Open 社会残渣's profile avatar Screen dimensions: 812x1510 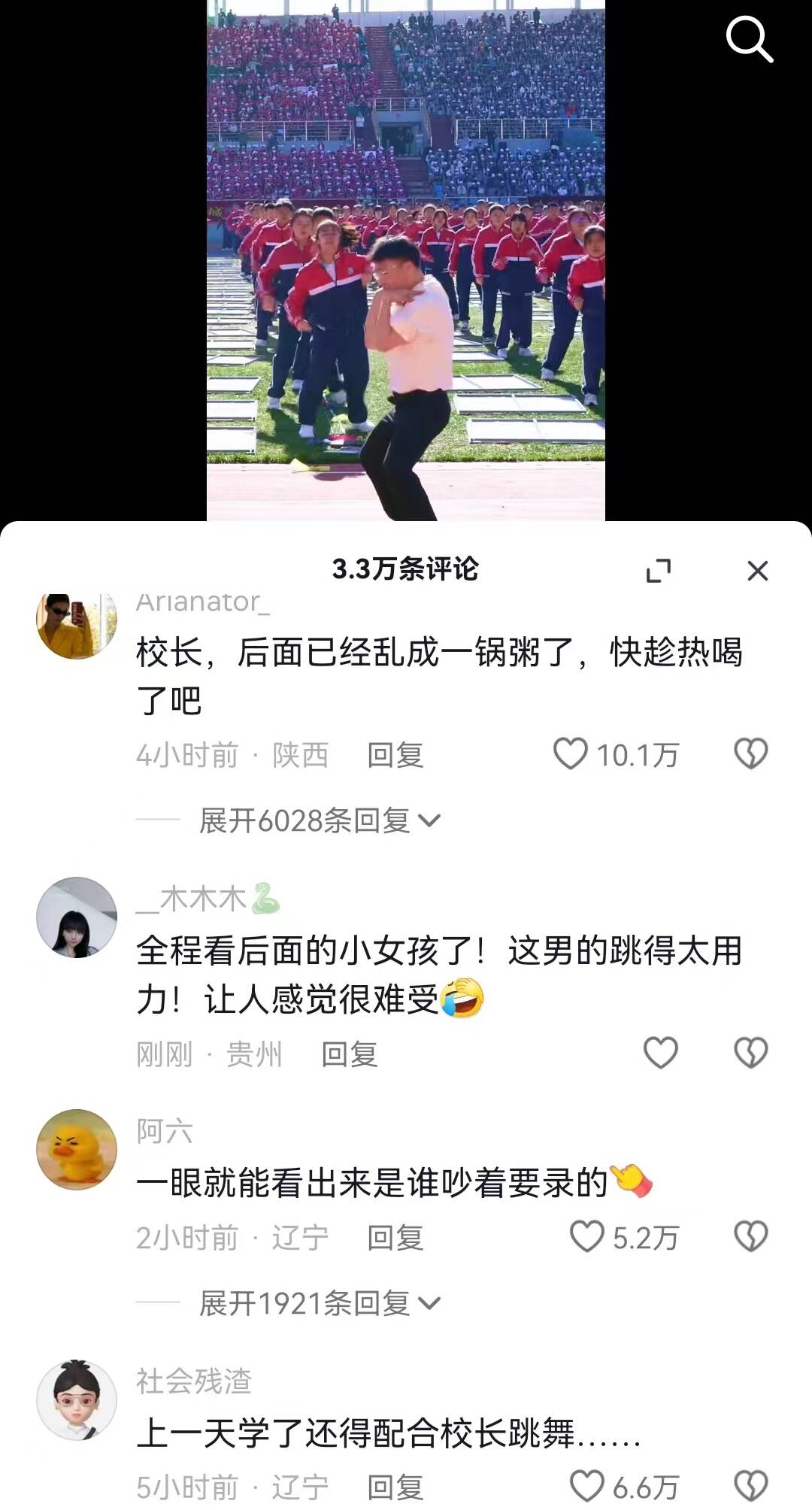pyautogui.click(x=77, y=1399)
